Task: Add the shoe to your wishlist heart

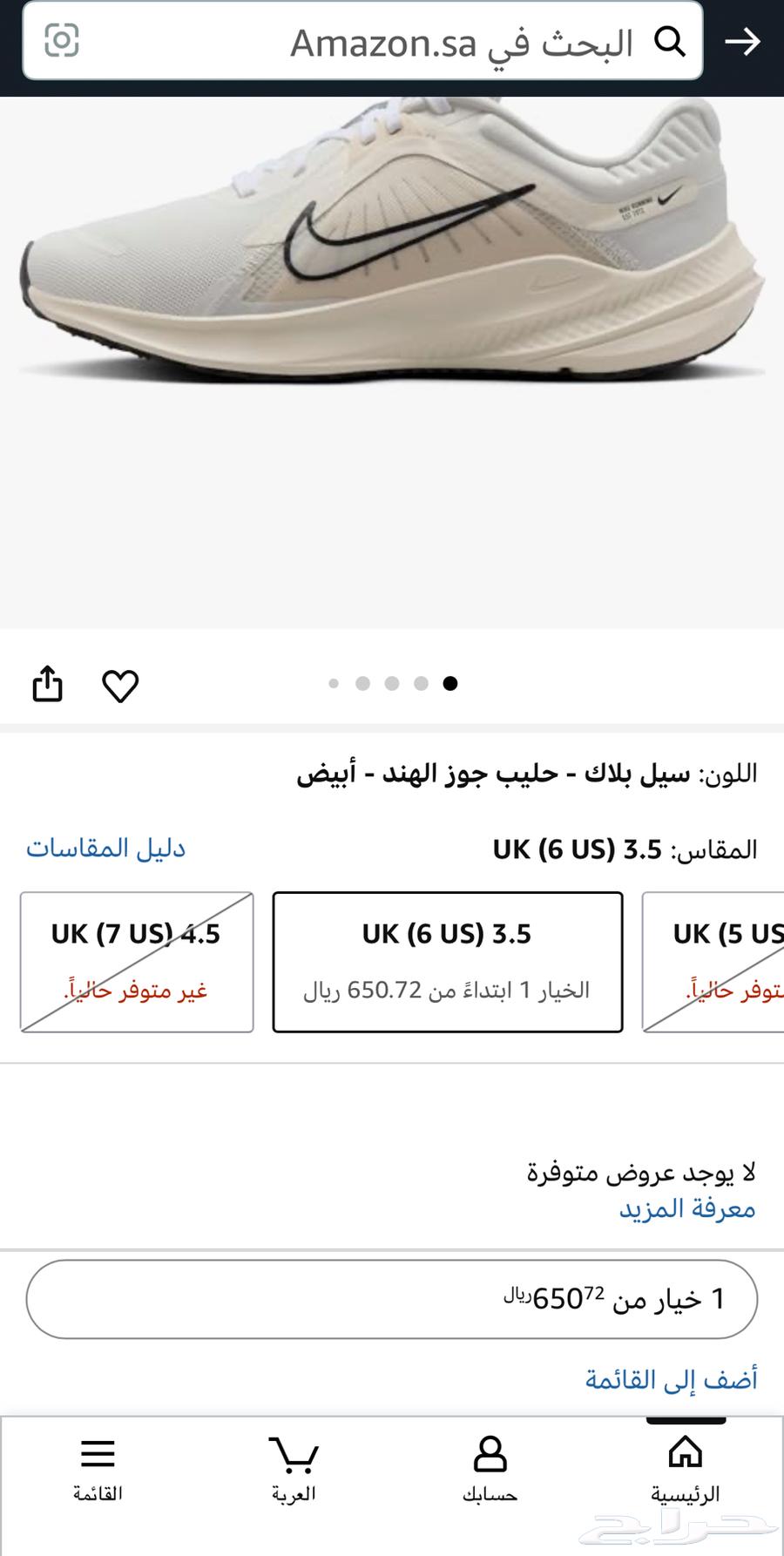Action: coord(120,685)
